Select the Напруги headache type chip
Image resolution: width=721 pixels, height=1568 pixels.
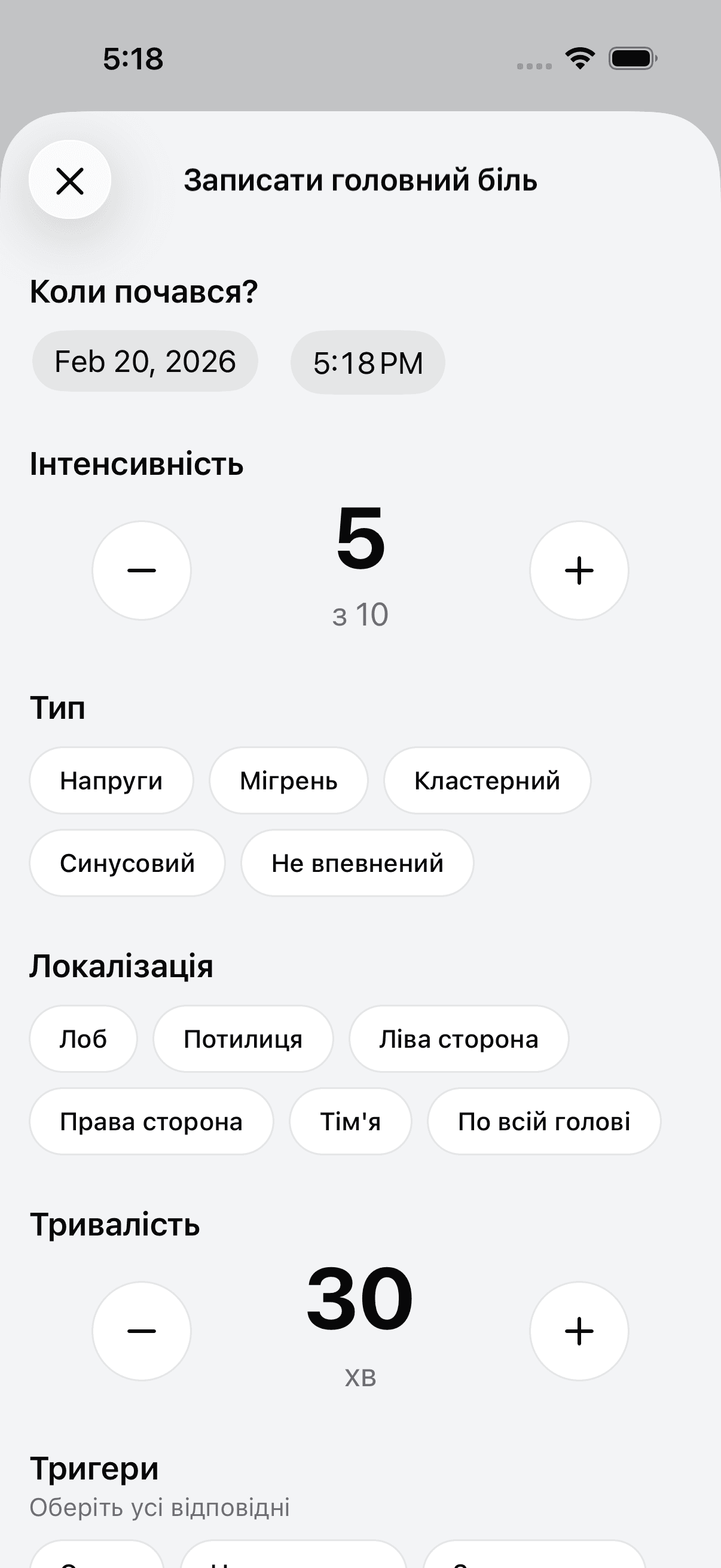pos(111,780)
